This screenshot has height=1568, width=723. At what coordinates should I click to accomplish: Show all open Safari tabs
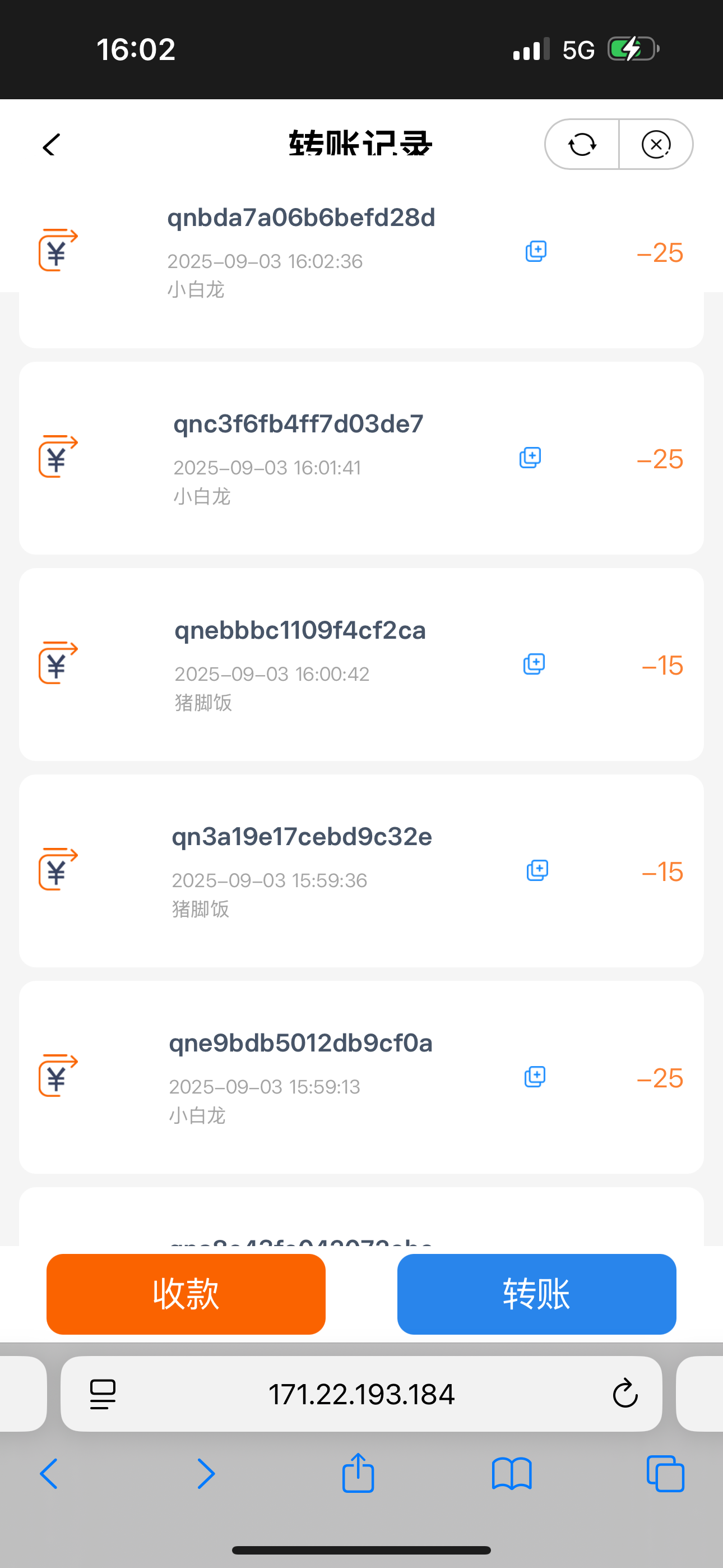pos(665,1474)
